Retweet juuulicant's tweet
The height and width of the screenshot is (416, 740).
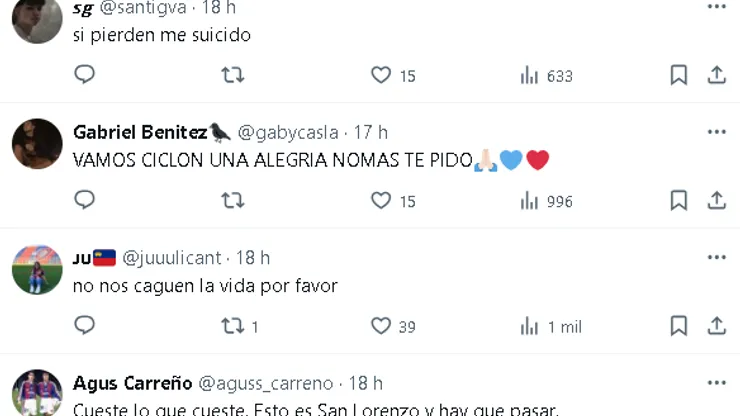pyautogui.click(x=232, y=326)
